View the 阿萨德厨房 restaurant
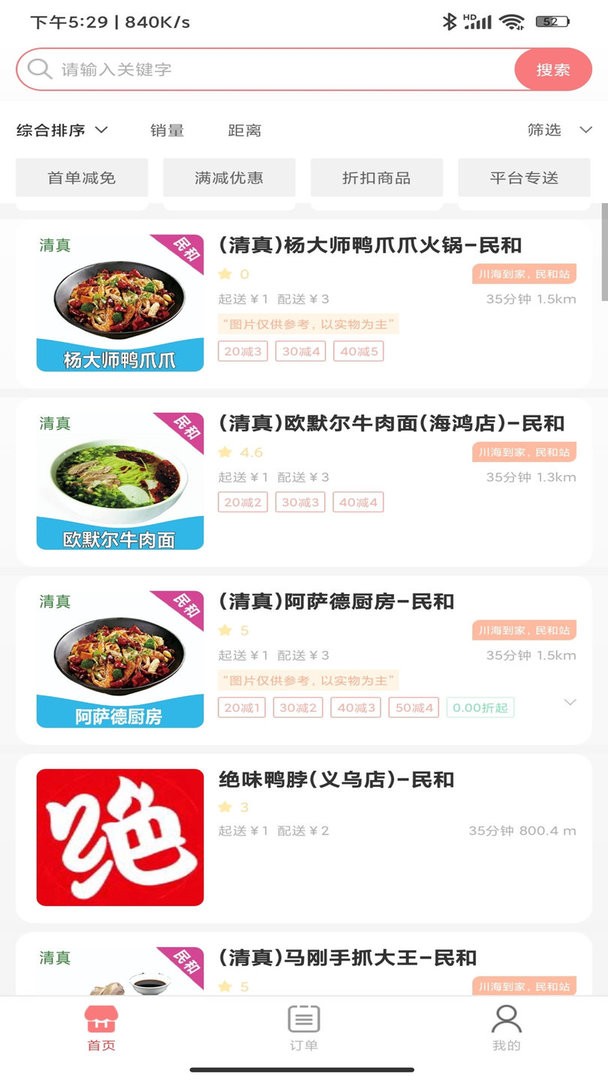 pyautogui.click(x=336, y=602)
